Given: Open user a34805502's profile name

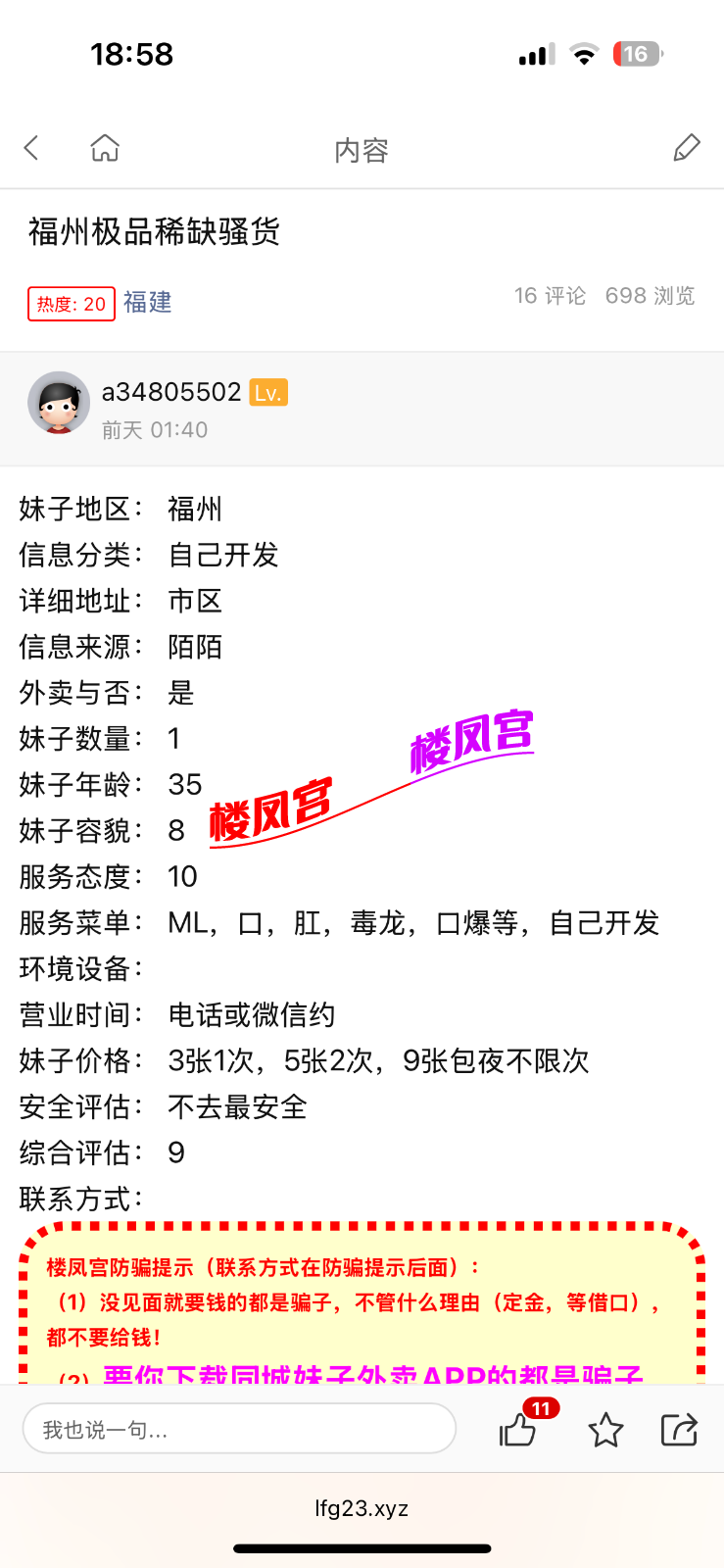Looking at the screenshot, I should click(x=169, y=391).
